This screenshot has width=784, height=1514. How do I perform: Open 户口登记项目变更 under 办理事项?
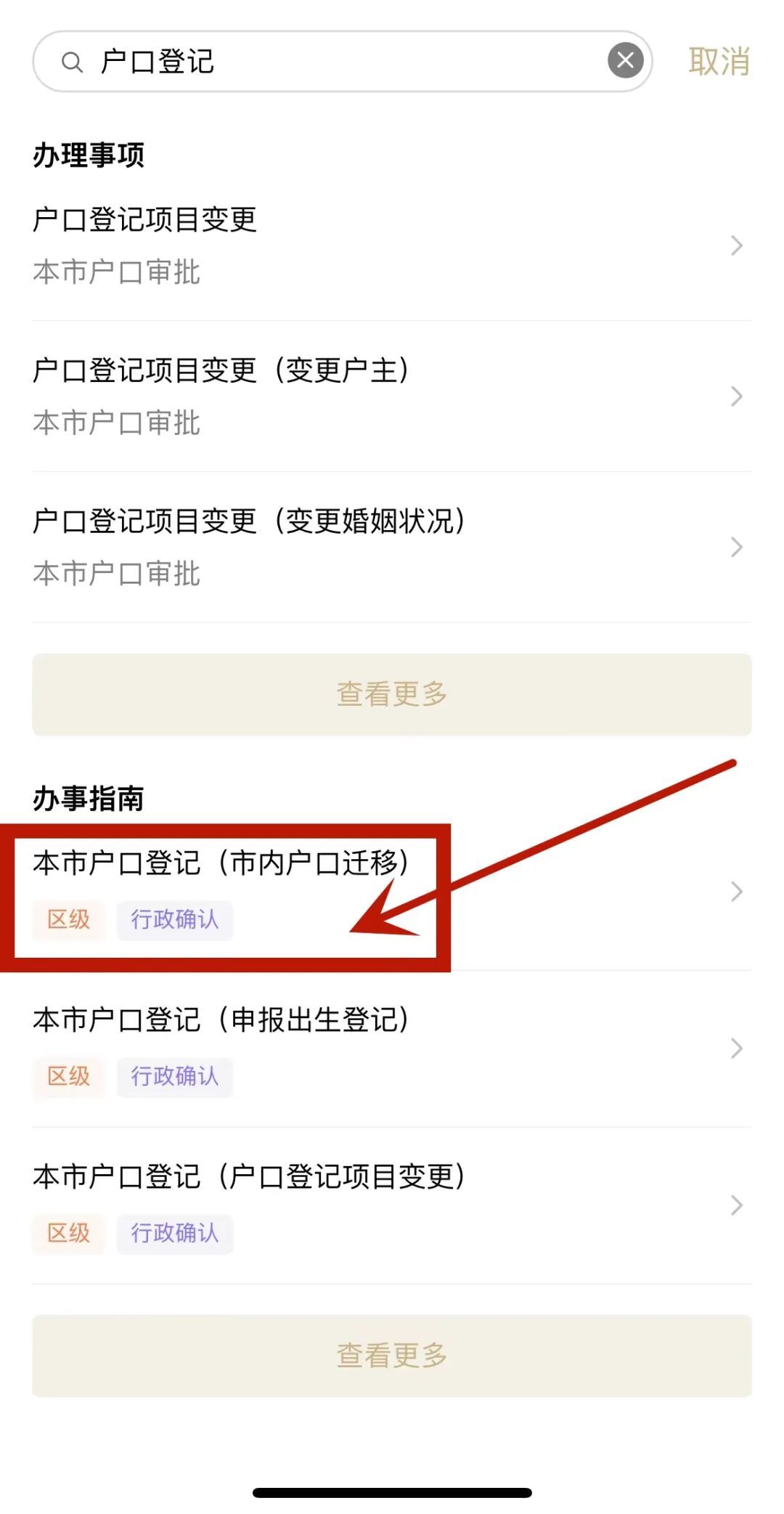click(x=391, y=245)
